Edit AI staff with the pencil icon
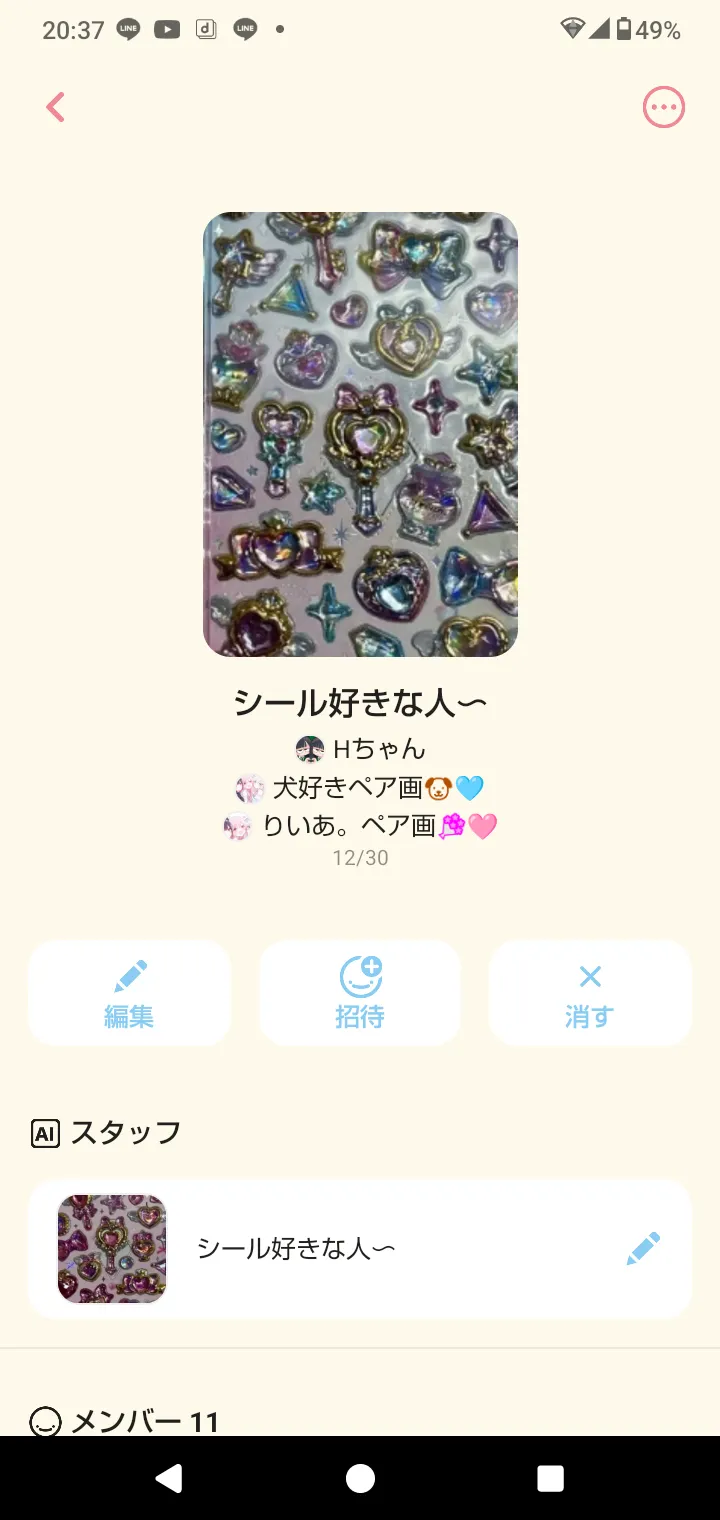Screen dimensions: 720x1520 (643, 1248)
